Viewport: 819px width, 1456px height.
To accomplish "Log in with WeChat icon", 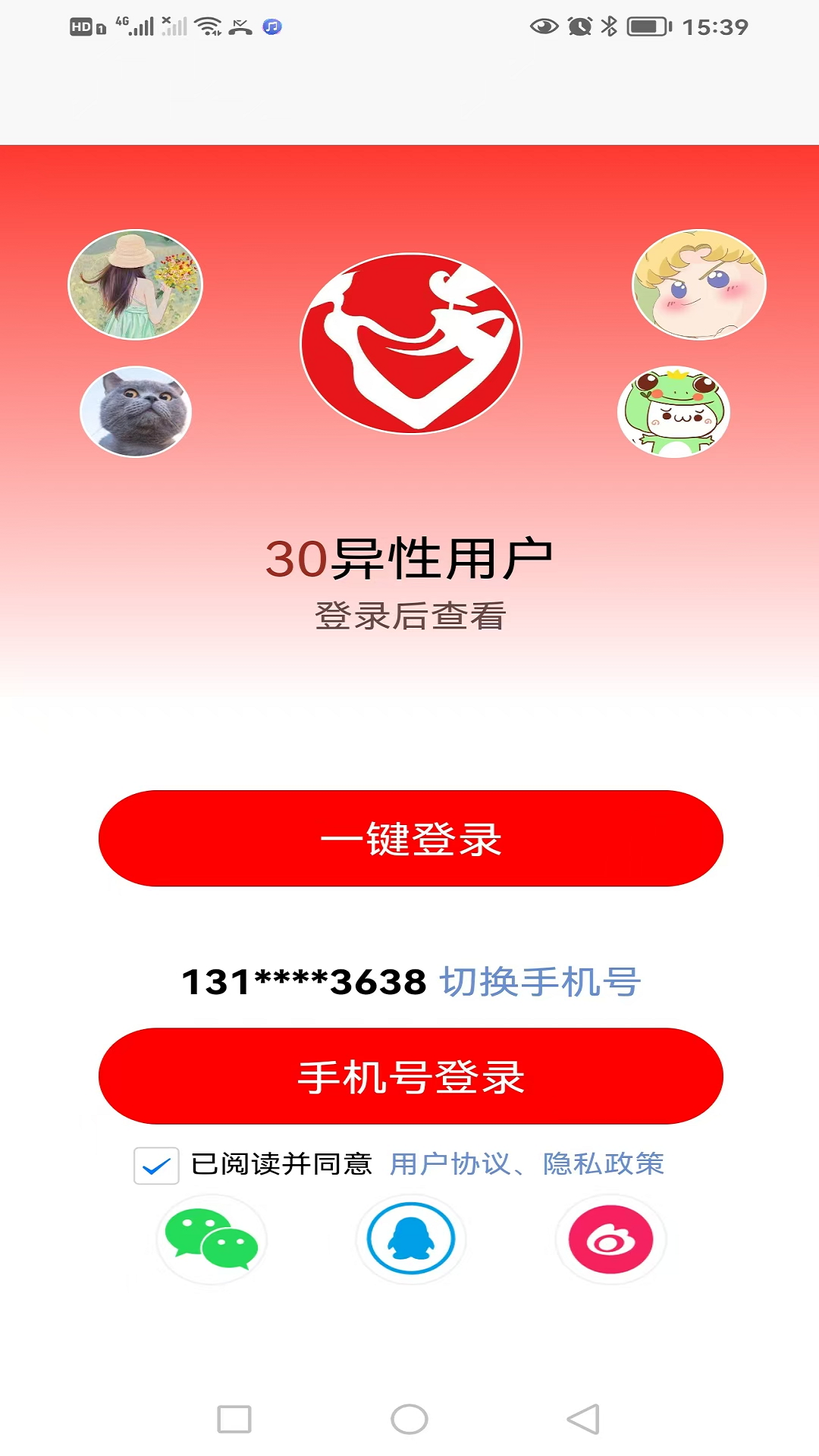I will point(212,1238).
